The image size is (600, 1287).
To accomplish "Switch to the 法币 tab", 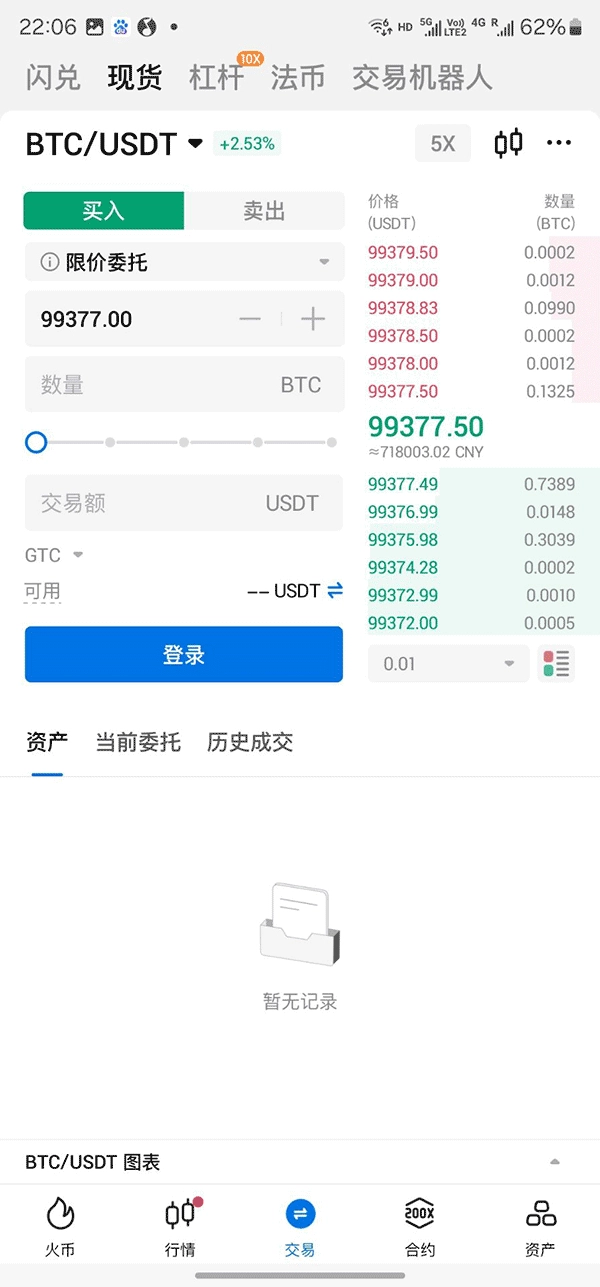I will [x=297, y=78].
